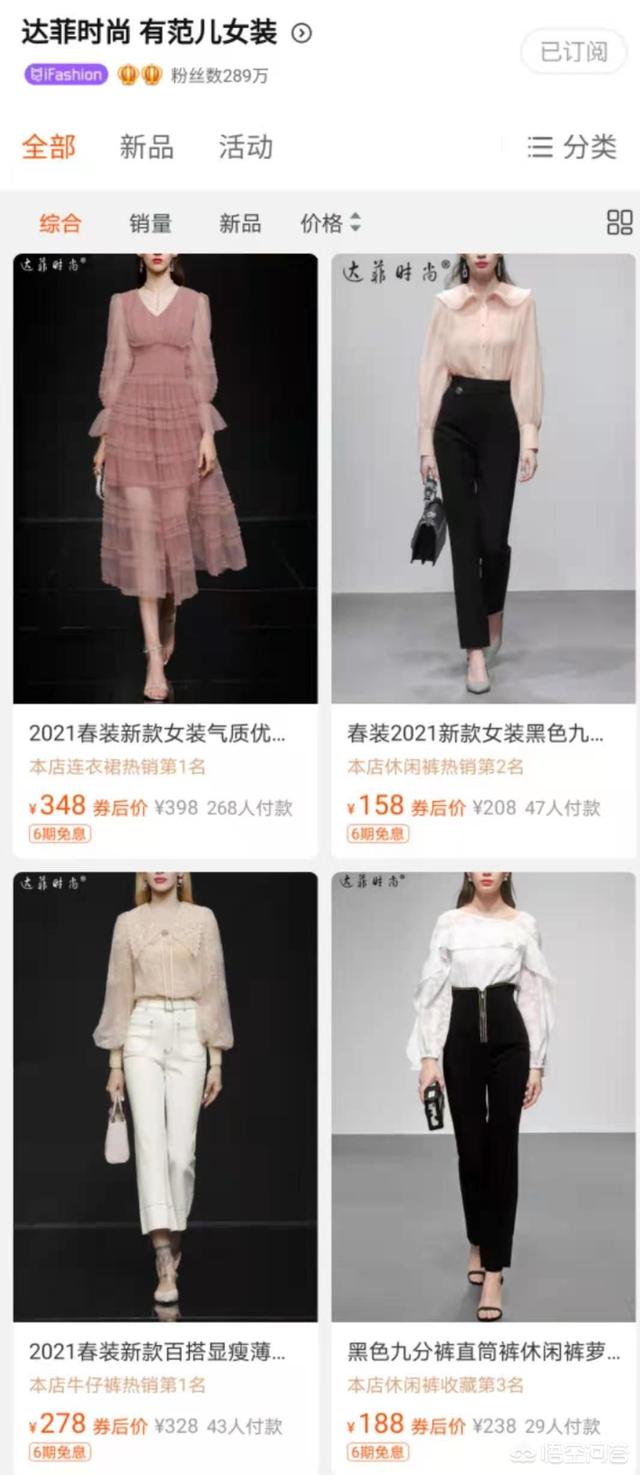Open the ¥188 black straight pants product
The height and width of the screenshot is (1475, 640).
(483, 1097)
